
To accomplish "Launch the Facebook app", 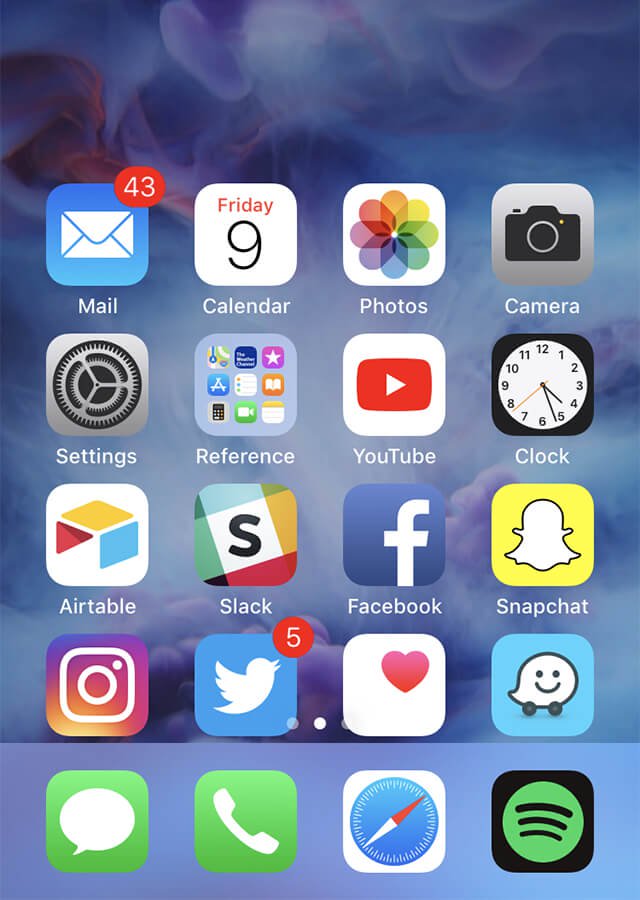I will pyautogui.click(x=394, y=535).
